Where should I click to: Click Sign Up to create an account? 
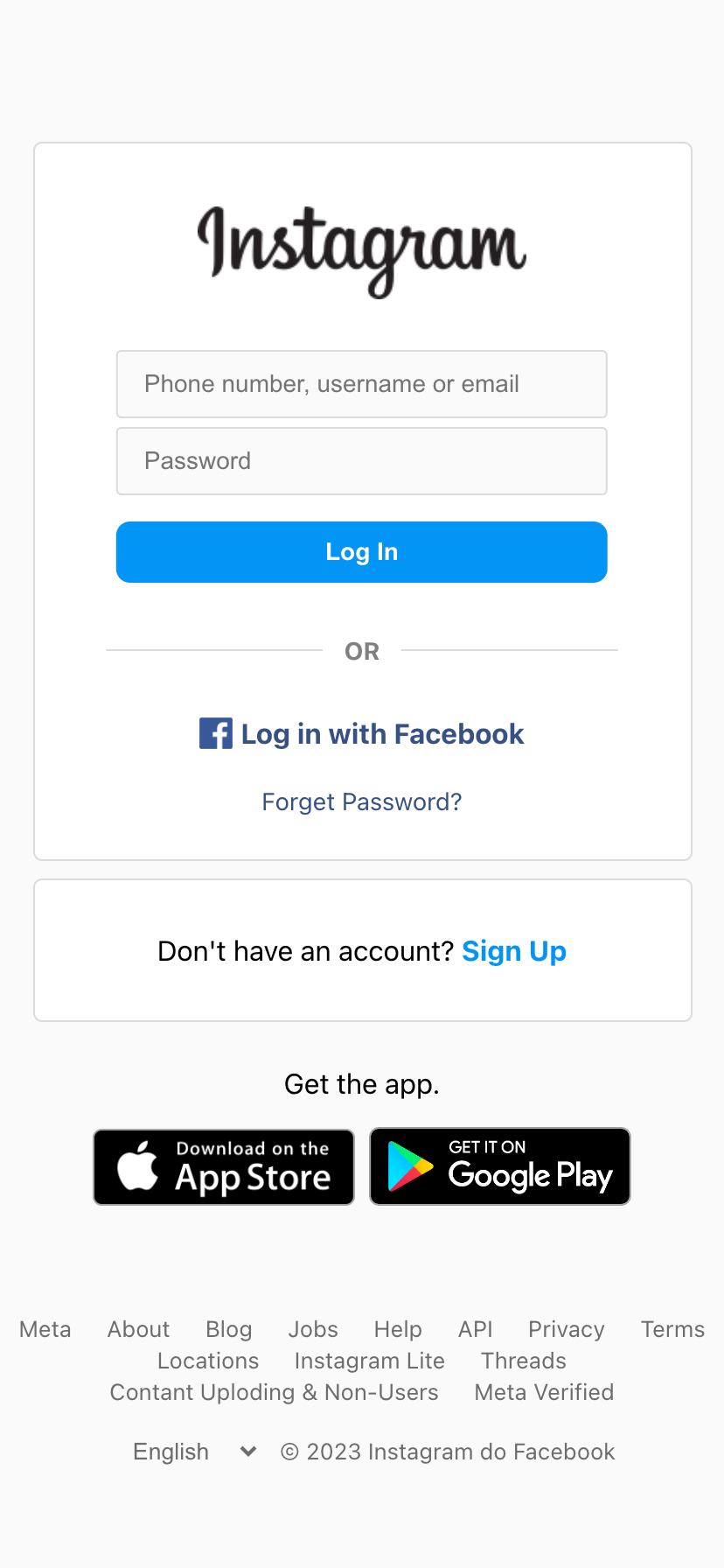514,951
